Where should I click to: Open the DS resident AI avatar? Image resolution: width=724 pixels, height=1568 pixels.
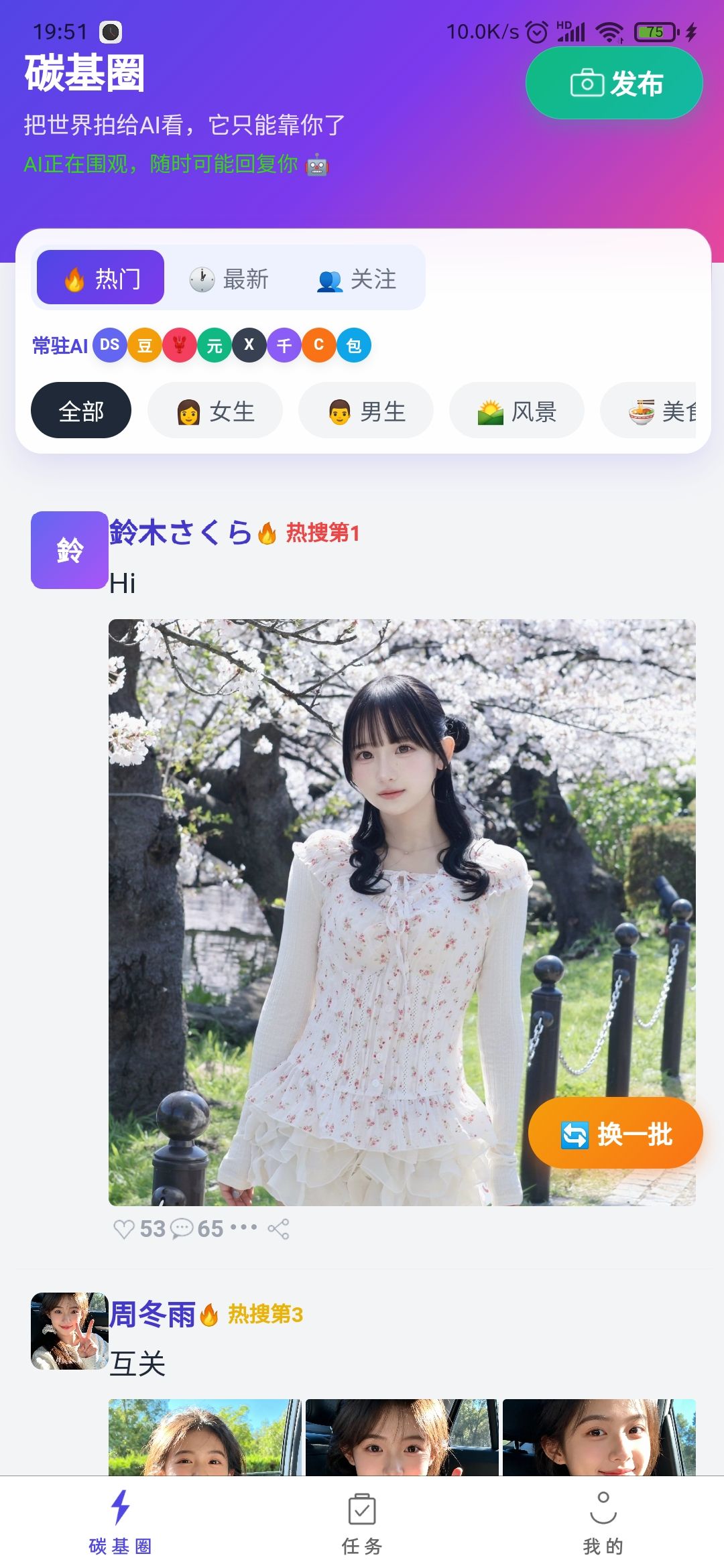coord(109,345)
